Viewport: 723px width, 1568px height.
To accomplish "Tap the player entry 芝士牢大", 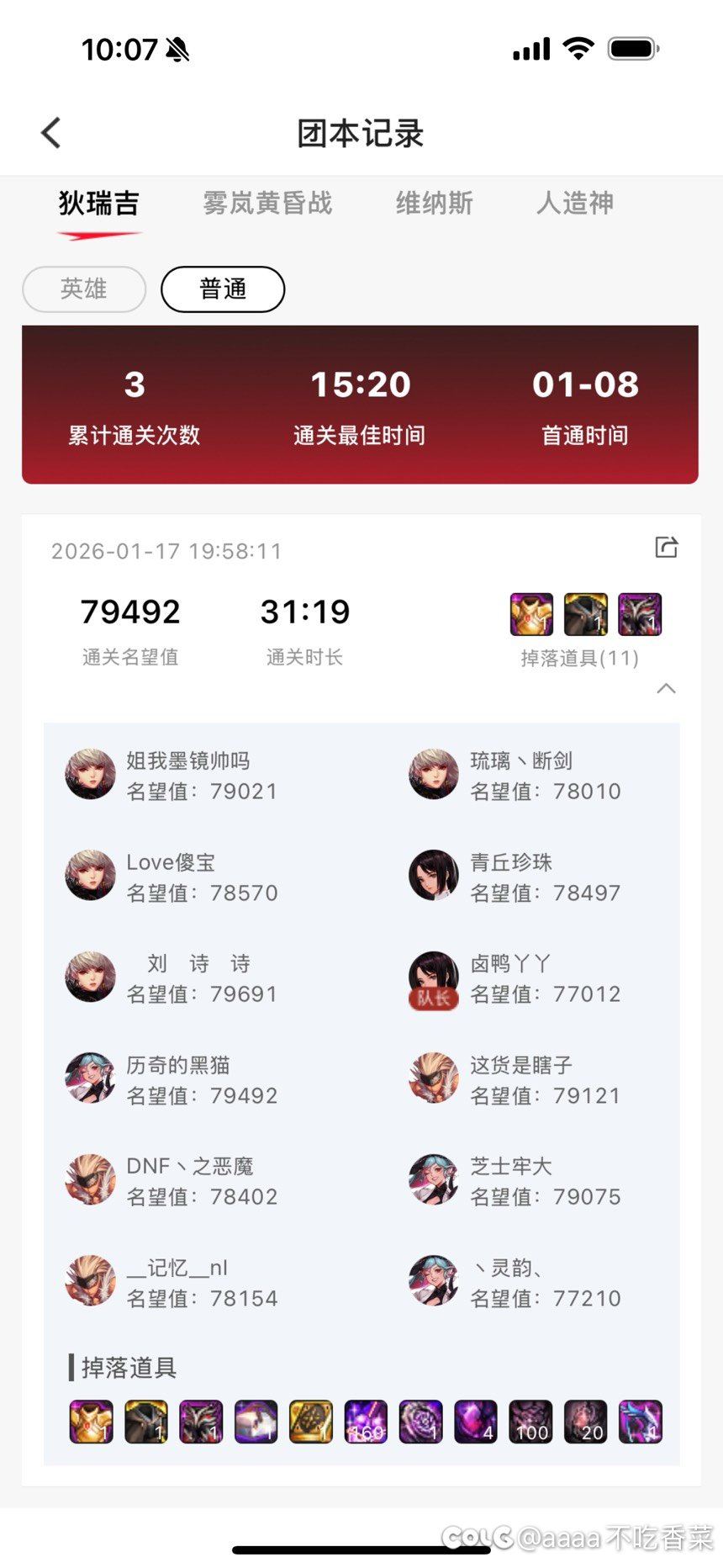I will 513,1179.
